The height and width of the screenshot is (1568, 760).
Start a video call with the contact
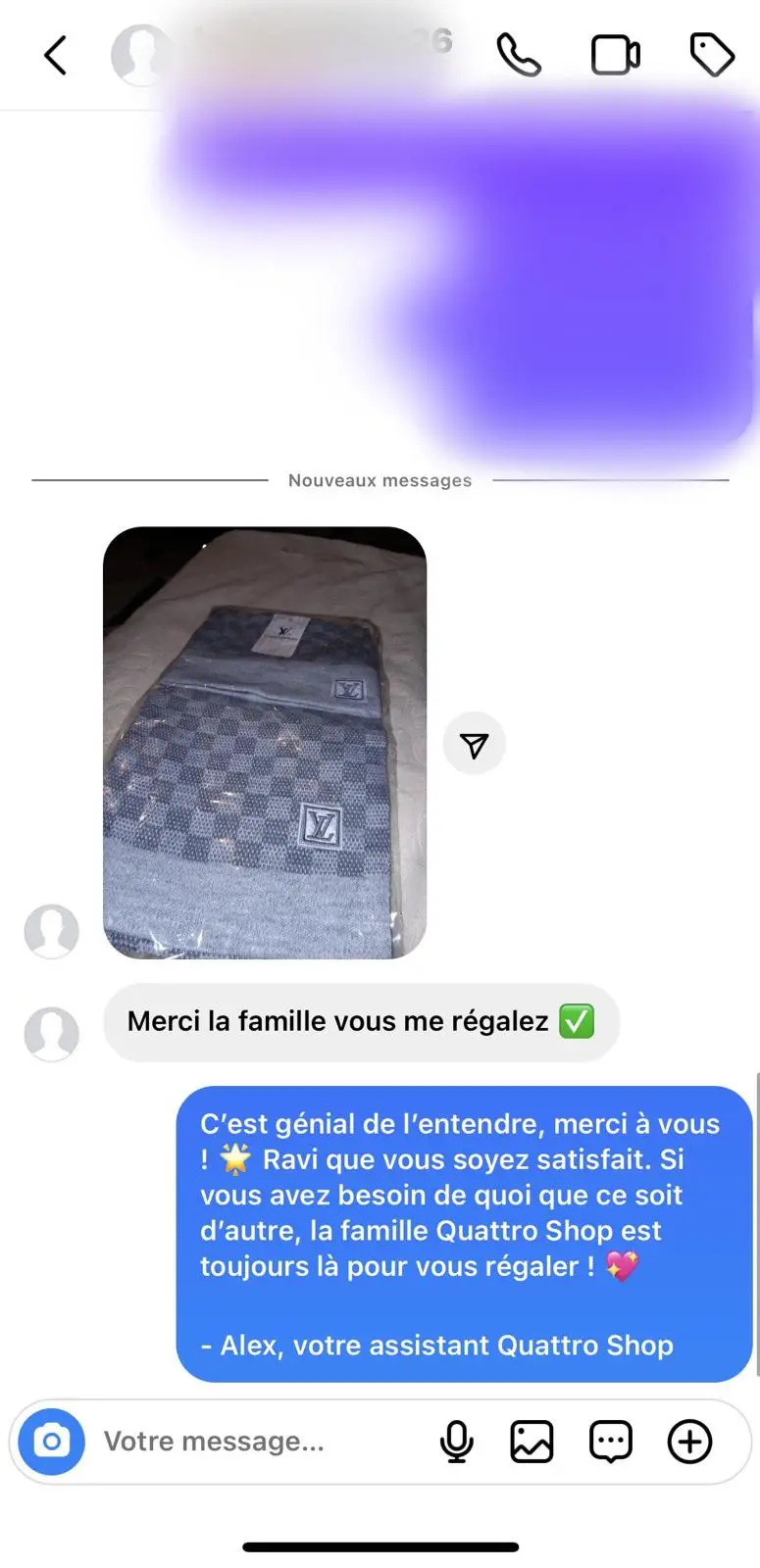click(616, 55)
